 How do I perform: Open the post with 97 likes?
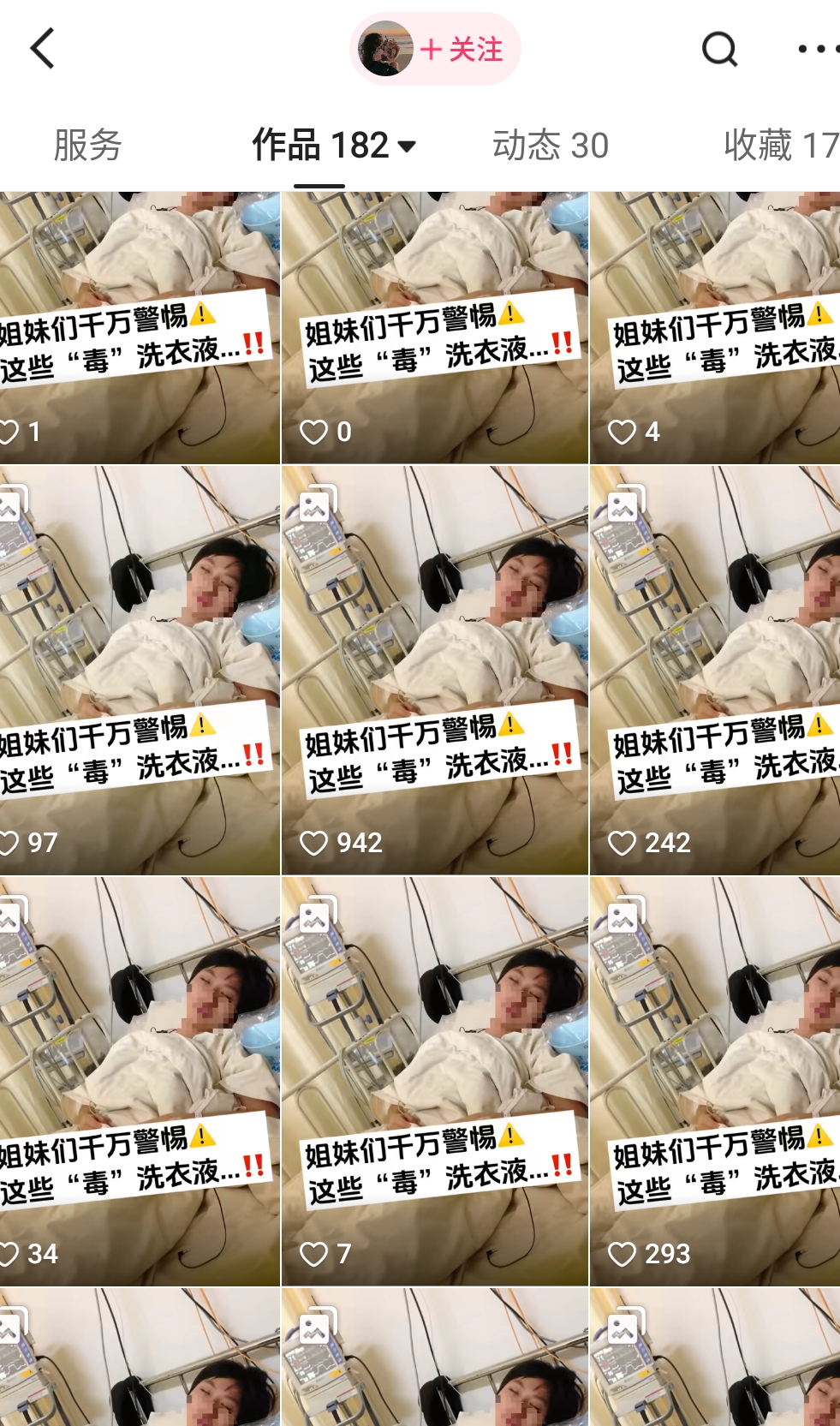point(140,670)
